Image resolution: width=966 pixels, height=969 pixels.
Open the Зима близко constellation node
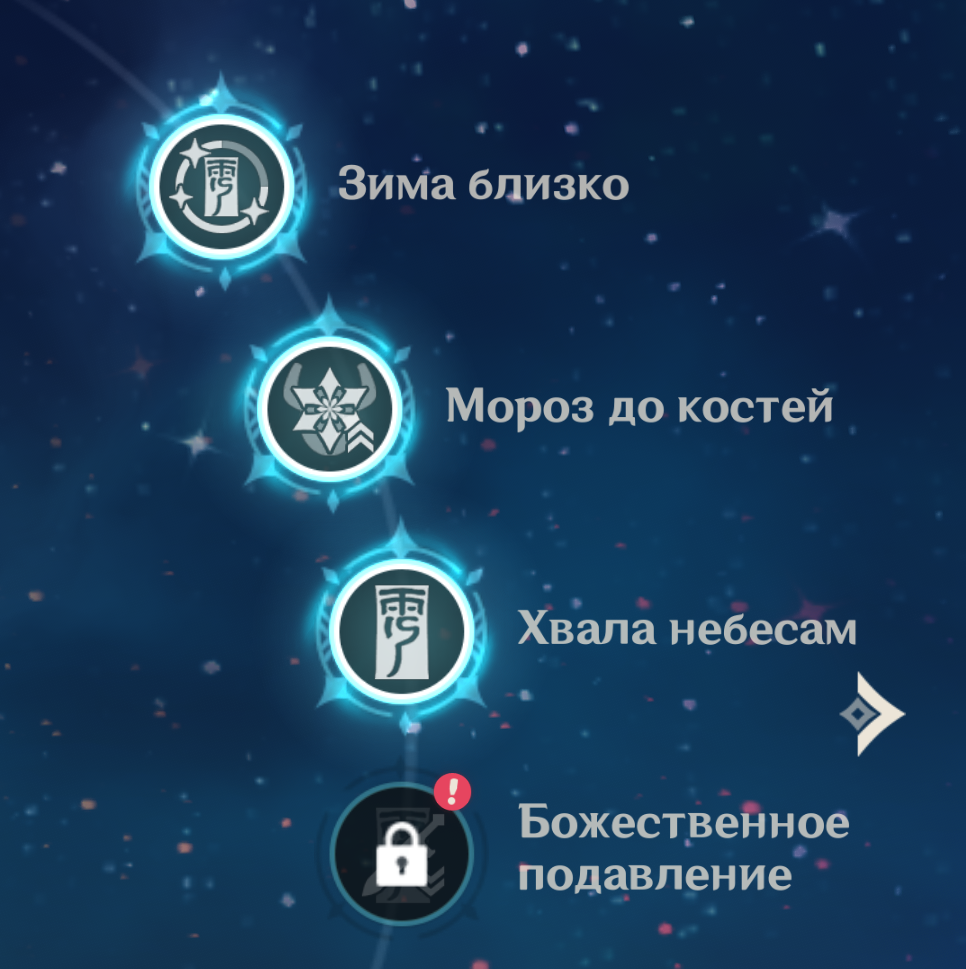coord(223,187)
